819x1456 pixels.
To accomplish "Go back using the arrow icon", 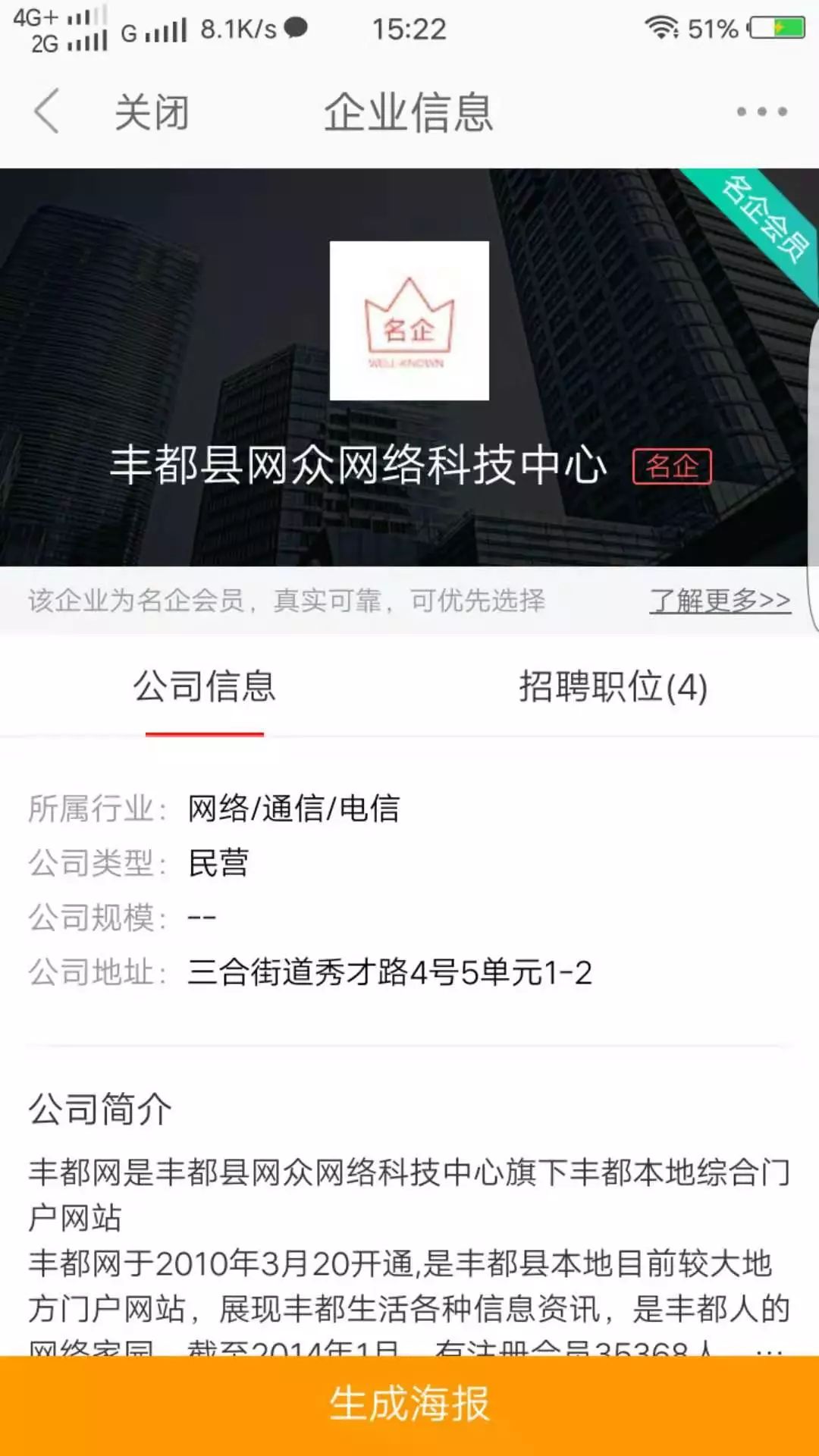I will click(x=47, y=111).
